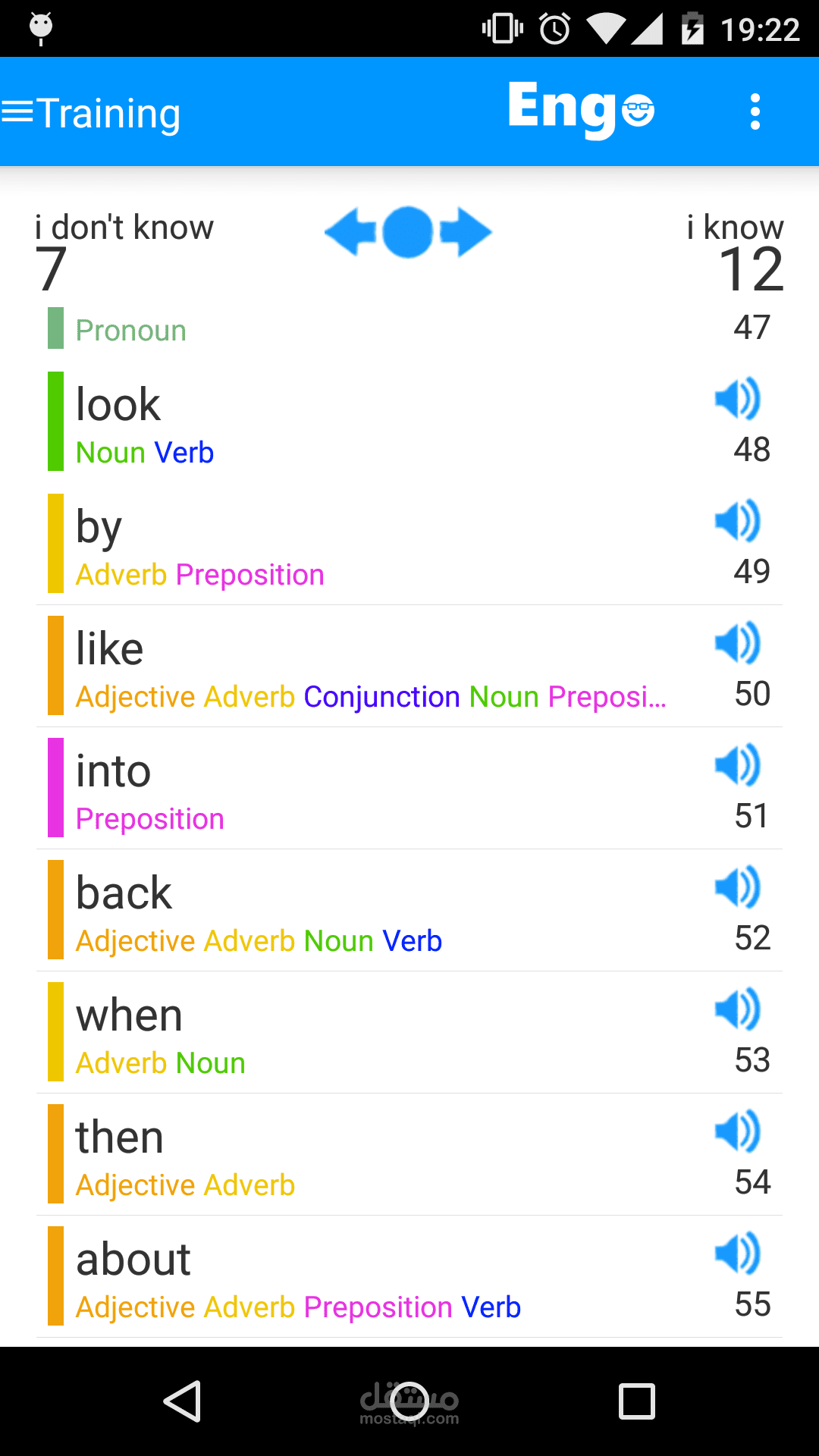This screenshot has width=819, height=1456.
Task: Open the word entry 'into'
Action: (x=409, y=788)
